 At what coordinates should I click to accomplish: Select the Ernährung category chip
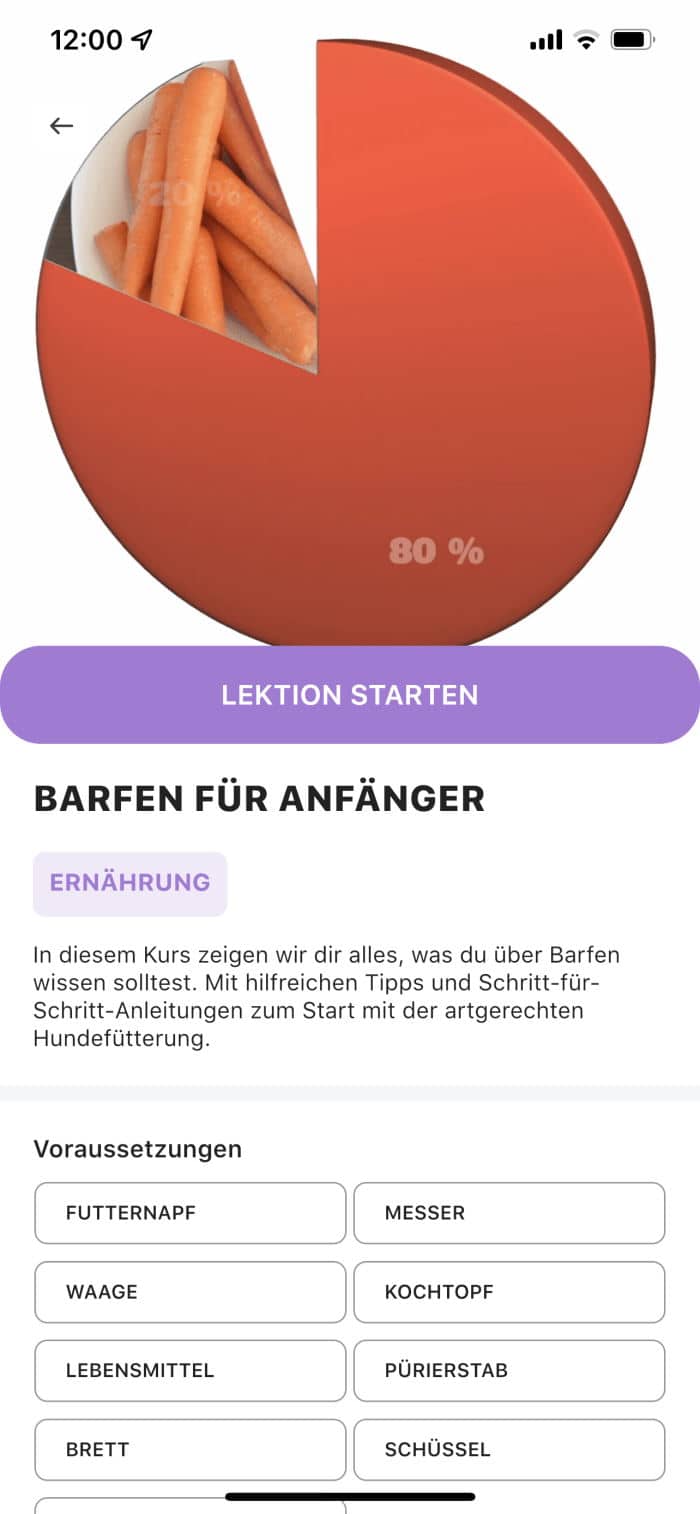click(130, 883)
